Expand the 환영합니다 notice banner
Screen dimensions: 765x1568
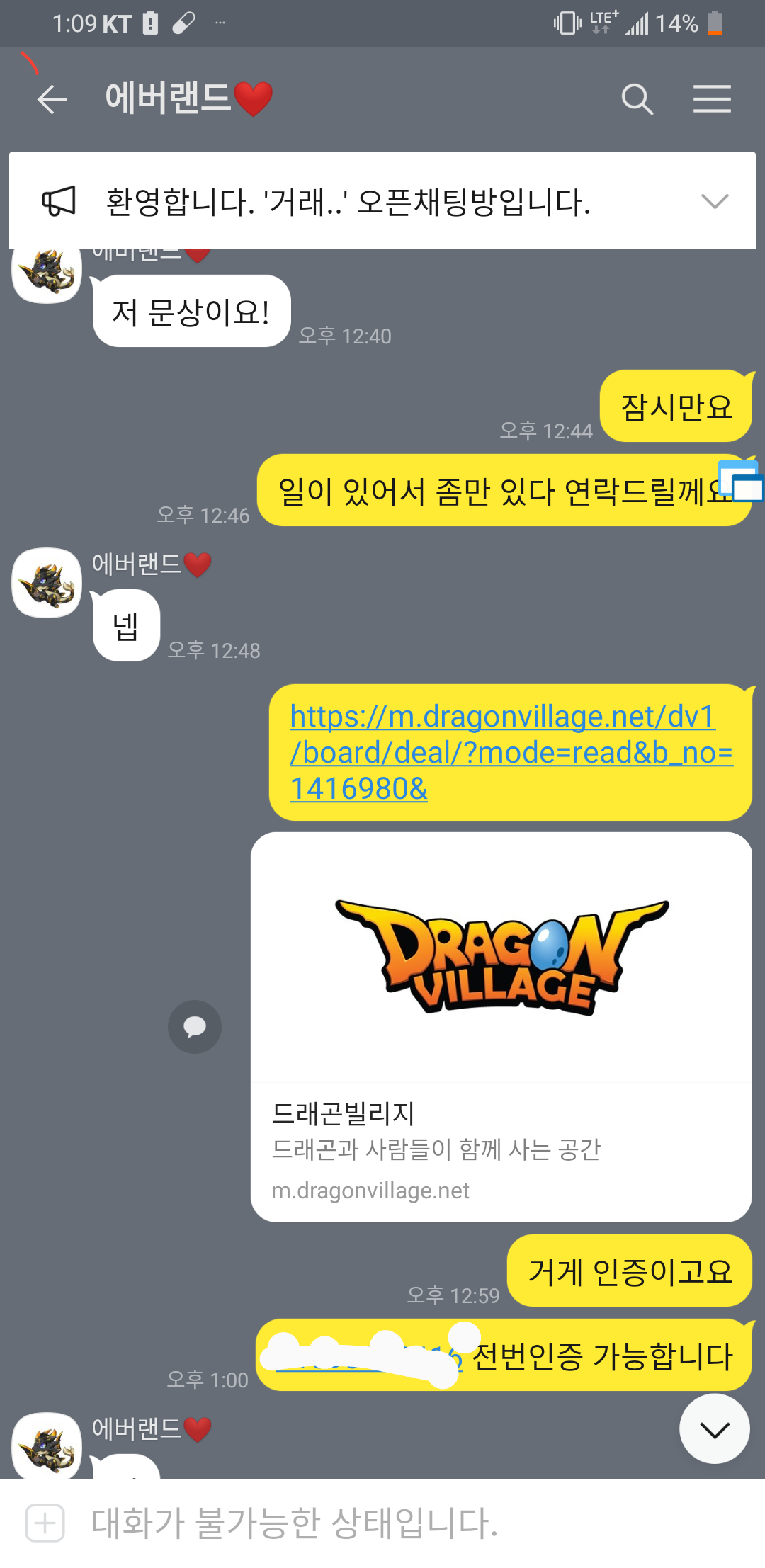pos(714,201)
